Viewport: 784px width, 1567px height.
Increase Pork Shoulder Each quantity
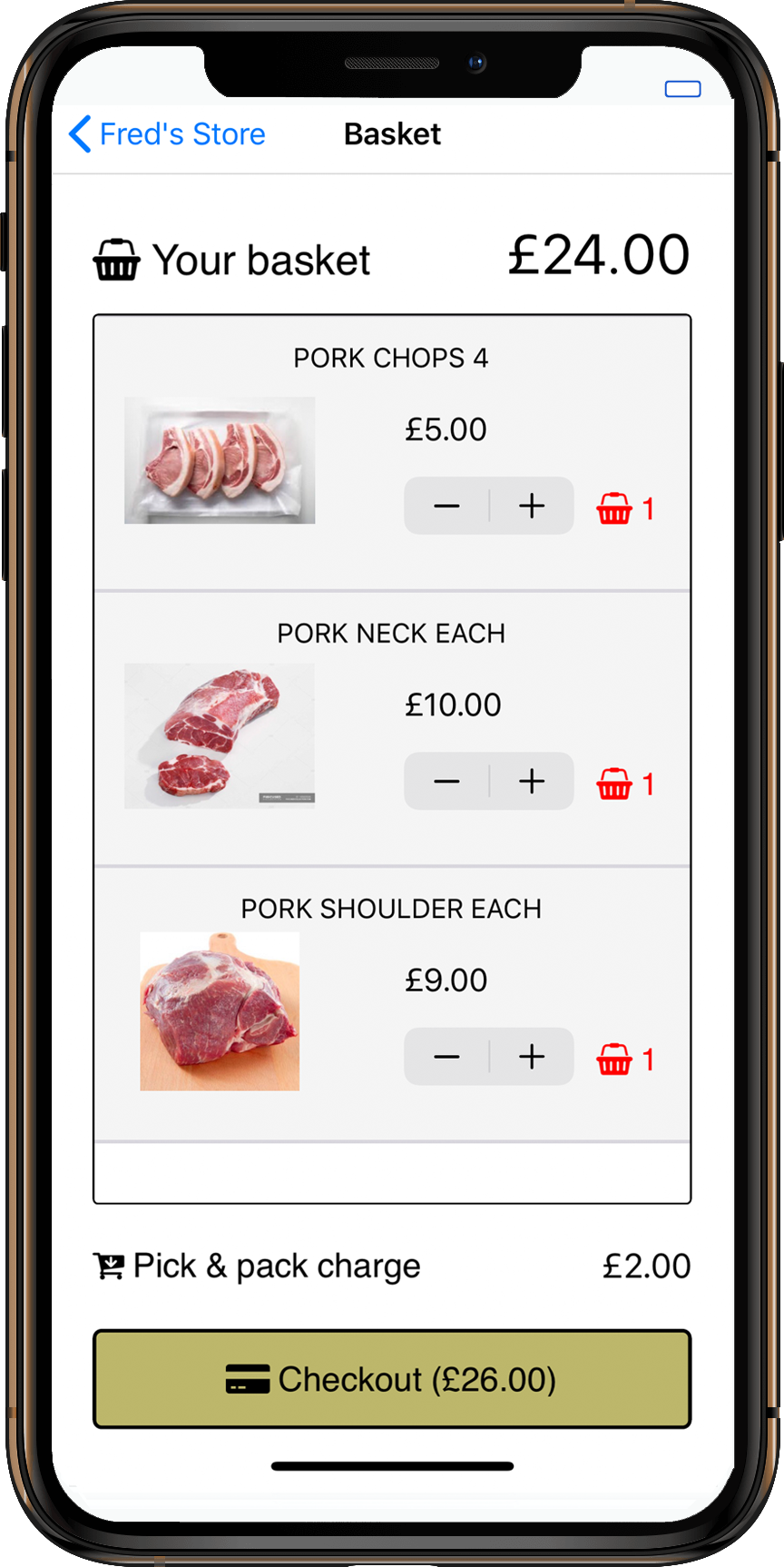pyautogui.click(x=532, y=1056)
